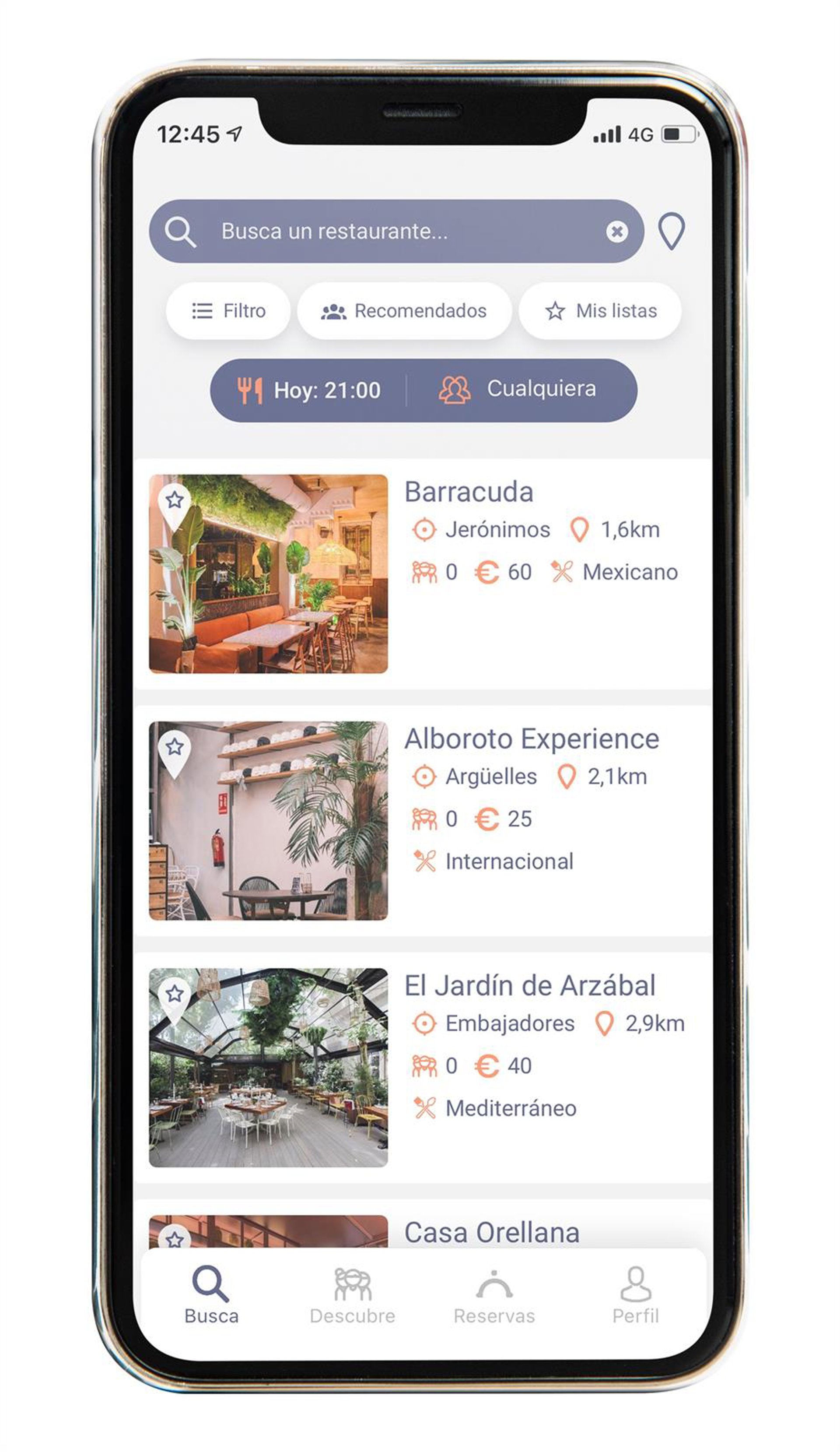View Alboroto Experience details
Viewport: 840px width, 1452px height.
tap(532, 738)
